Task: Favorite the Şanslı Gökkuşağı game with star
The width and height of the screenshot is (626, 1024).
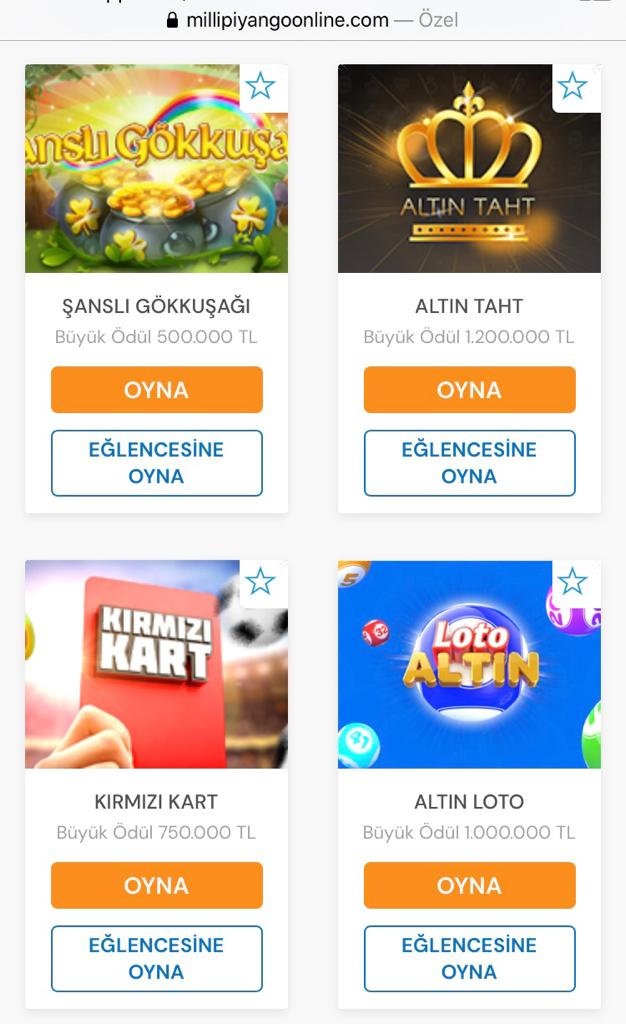Action: click(261, 87)
